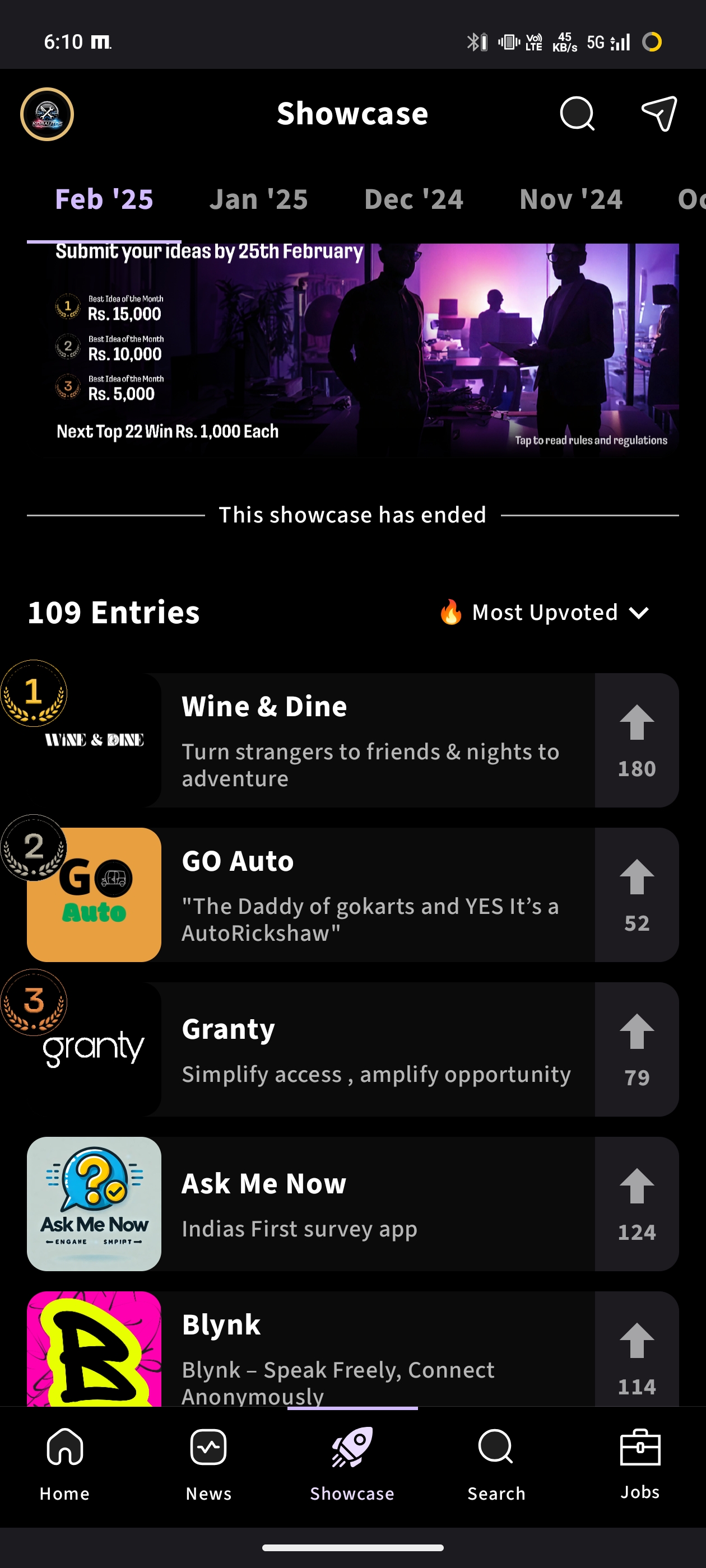Open the Wine & Dine entry
The height and width of the screenshot is (1568, 706).
pyautogui.click(x=378, y=740)
